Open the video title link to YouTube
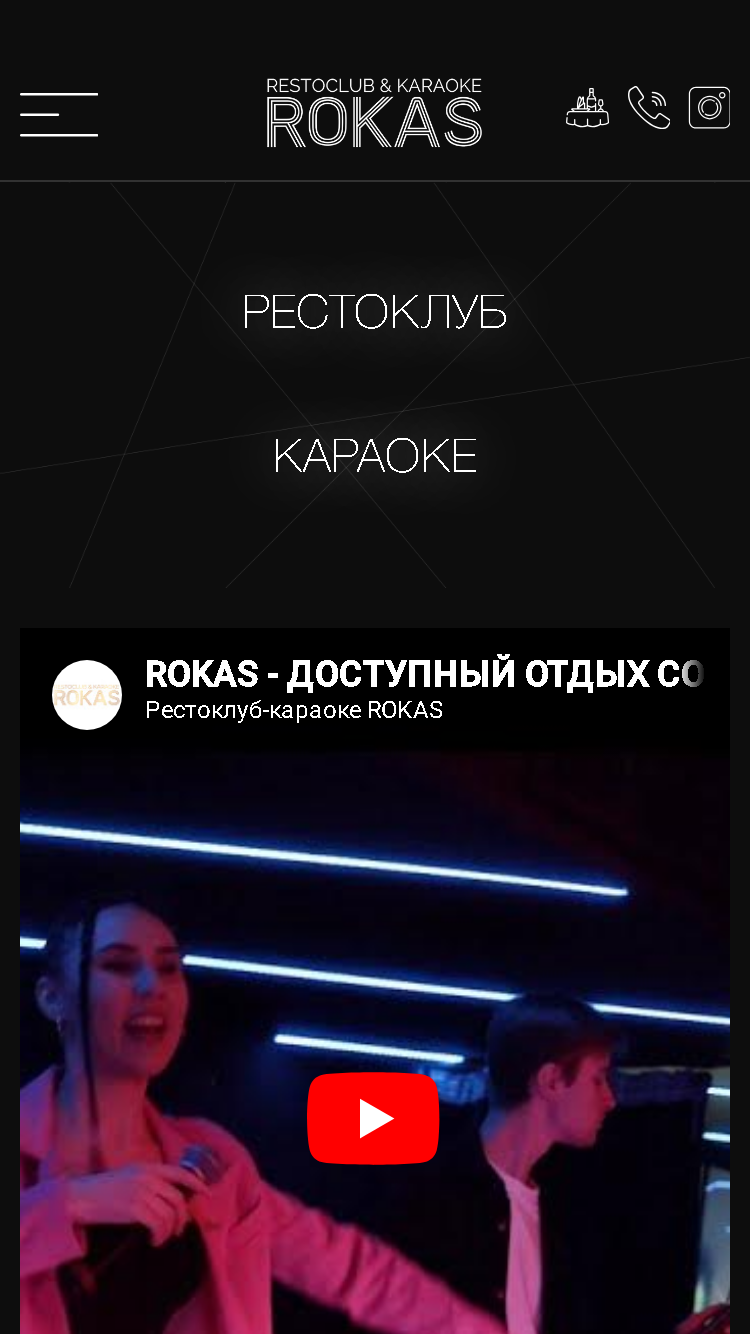The height and width of the screenshot is (1334, 750). click(424, 675)
